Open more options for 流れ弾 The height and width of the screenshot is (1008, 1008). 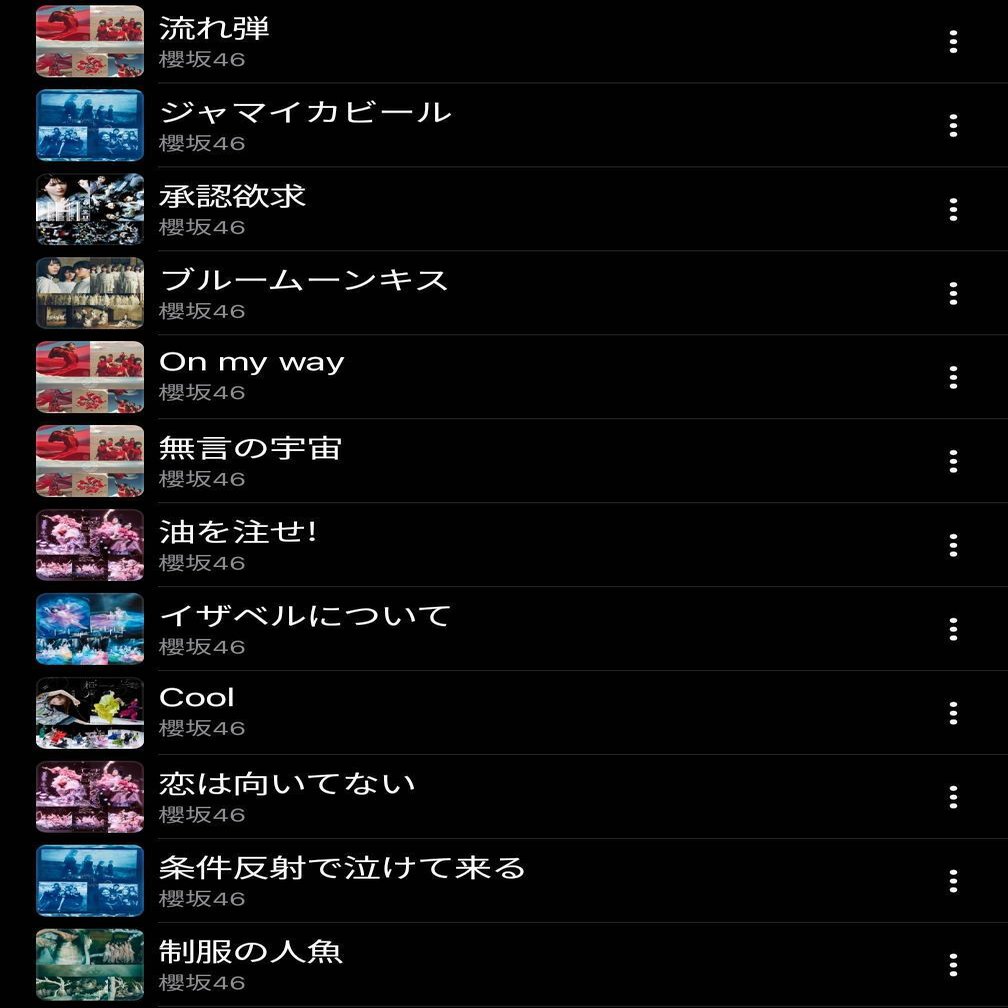(x=953, y=42)
